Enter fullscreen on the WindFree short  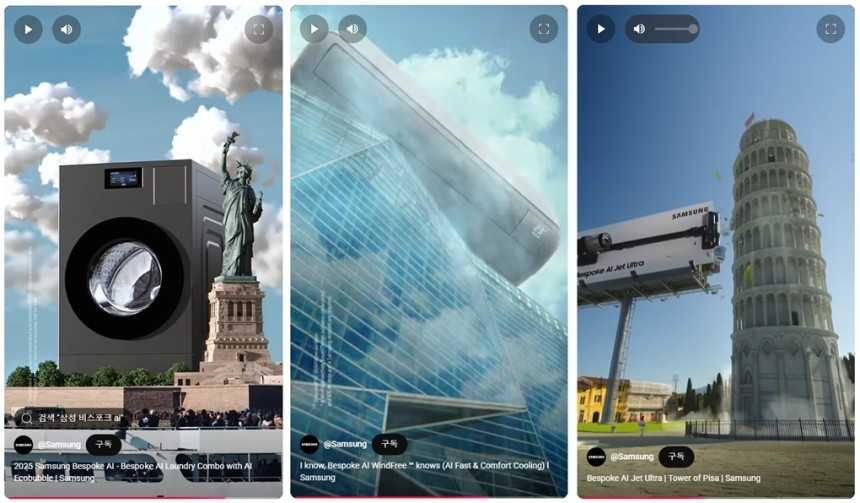[x=544, y=29]
